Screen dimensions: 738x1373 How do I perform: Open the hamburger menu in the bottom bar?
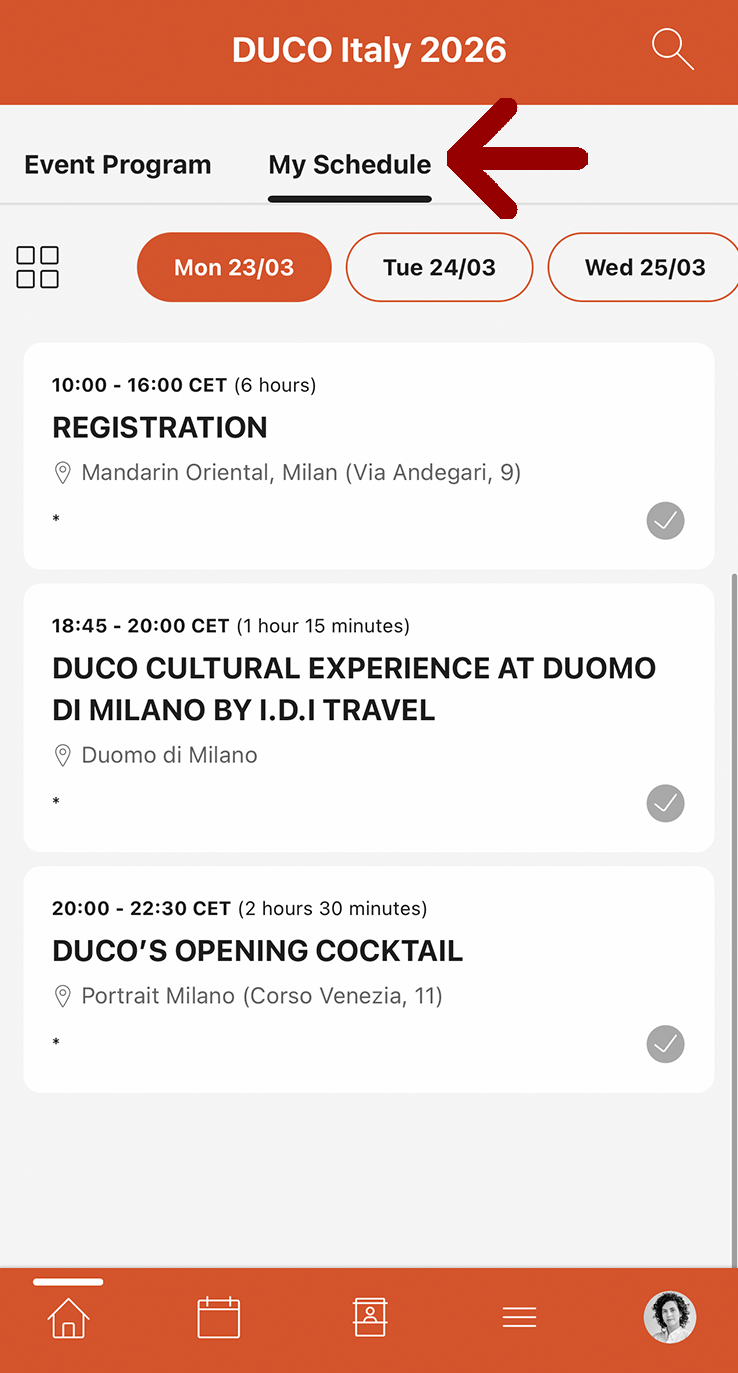[x=520, y=1317]
